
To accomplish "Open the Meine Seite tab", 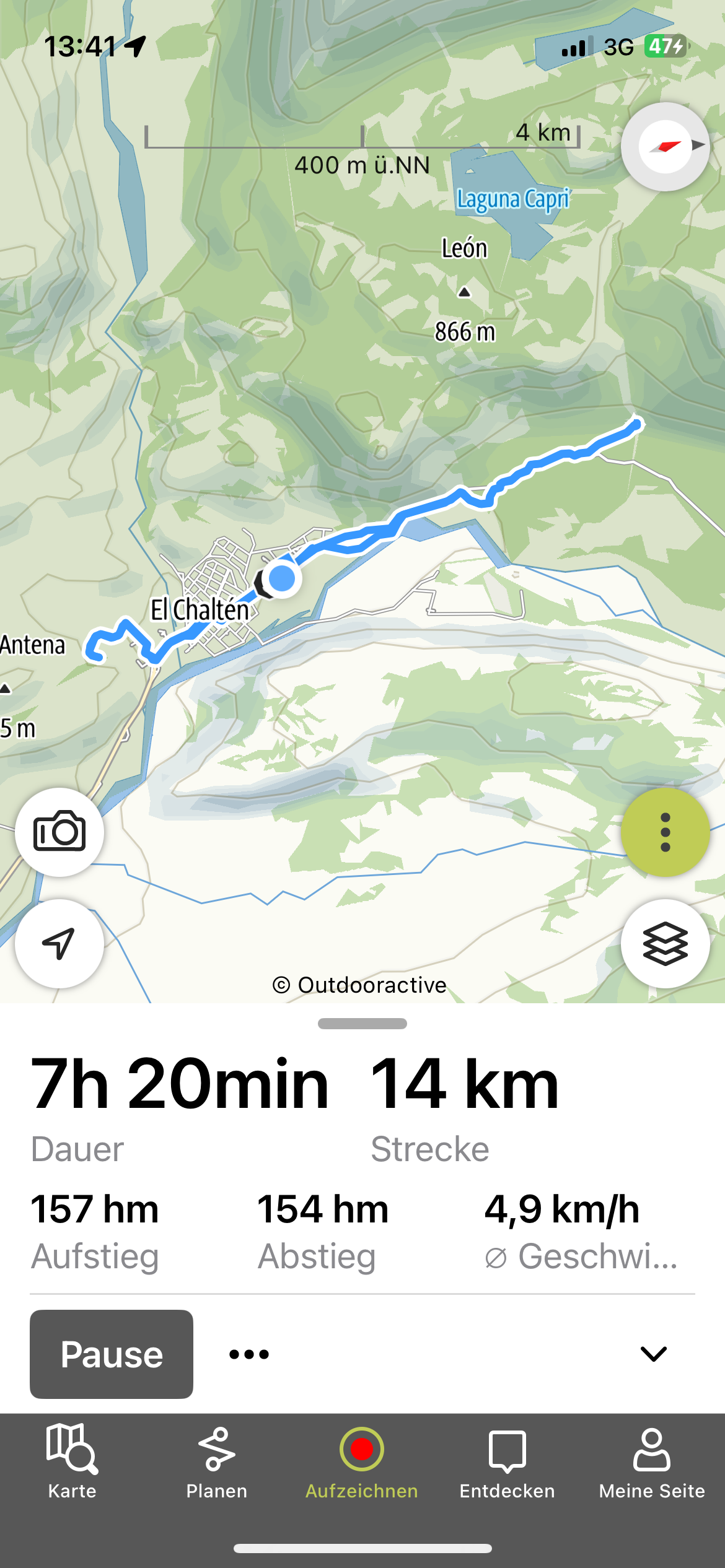I will pos(652,1462).
